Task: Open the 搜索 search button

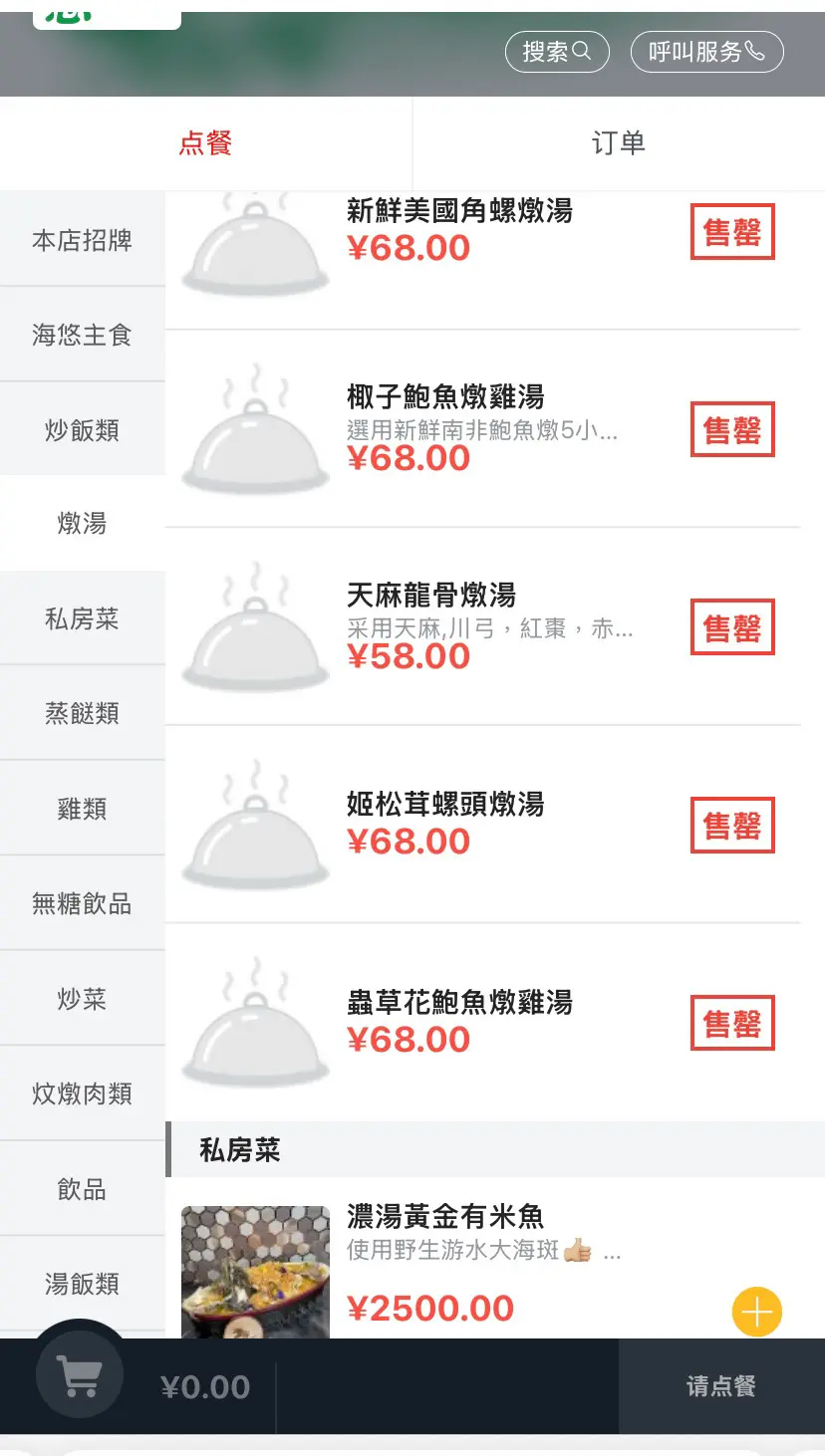Action: click(556, 52)
